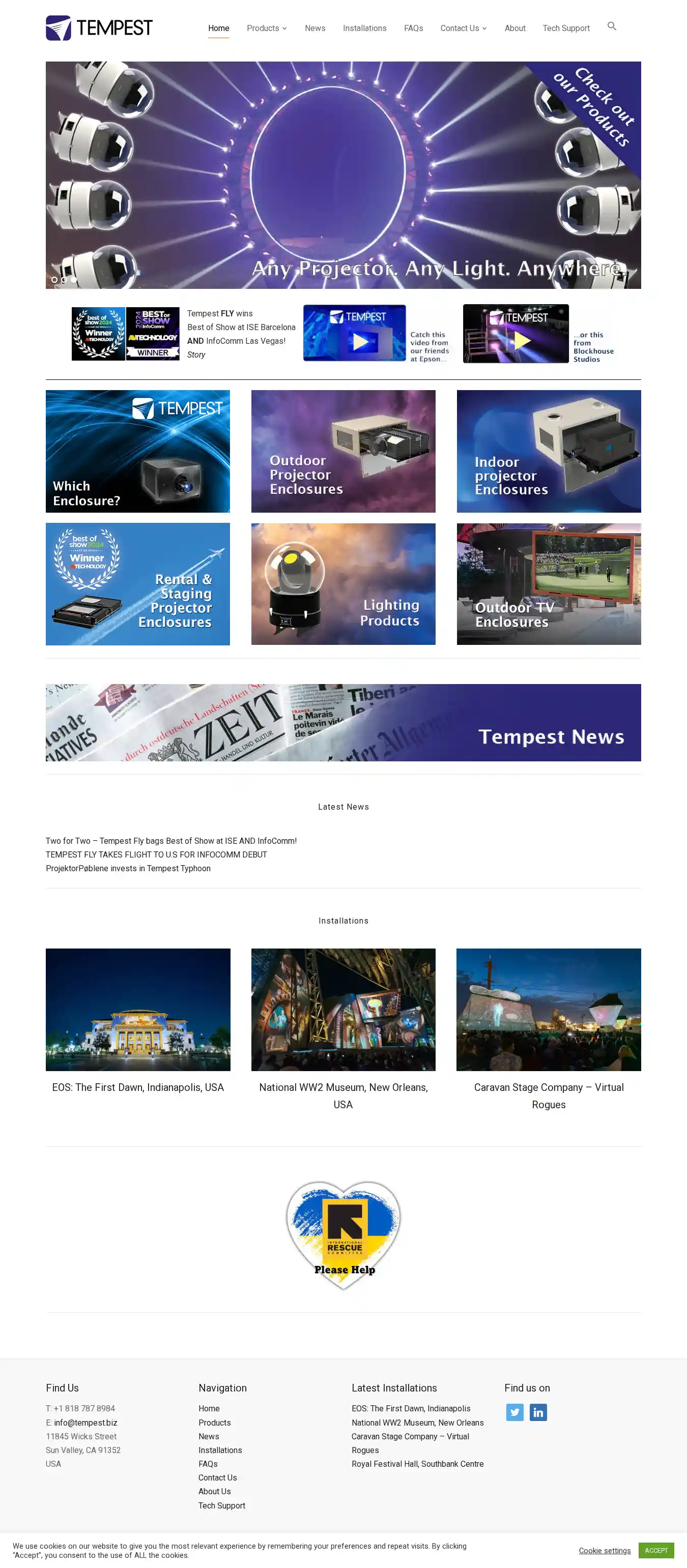This screenshot has width=687, height=1568.
Task: Accept the cookies
Action: (655, 1550)
